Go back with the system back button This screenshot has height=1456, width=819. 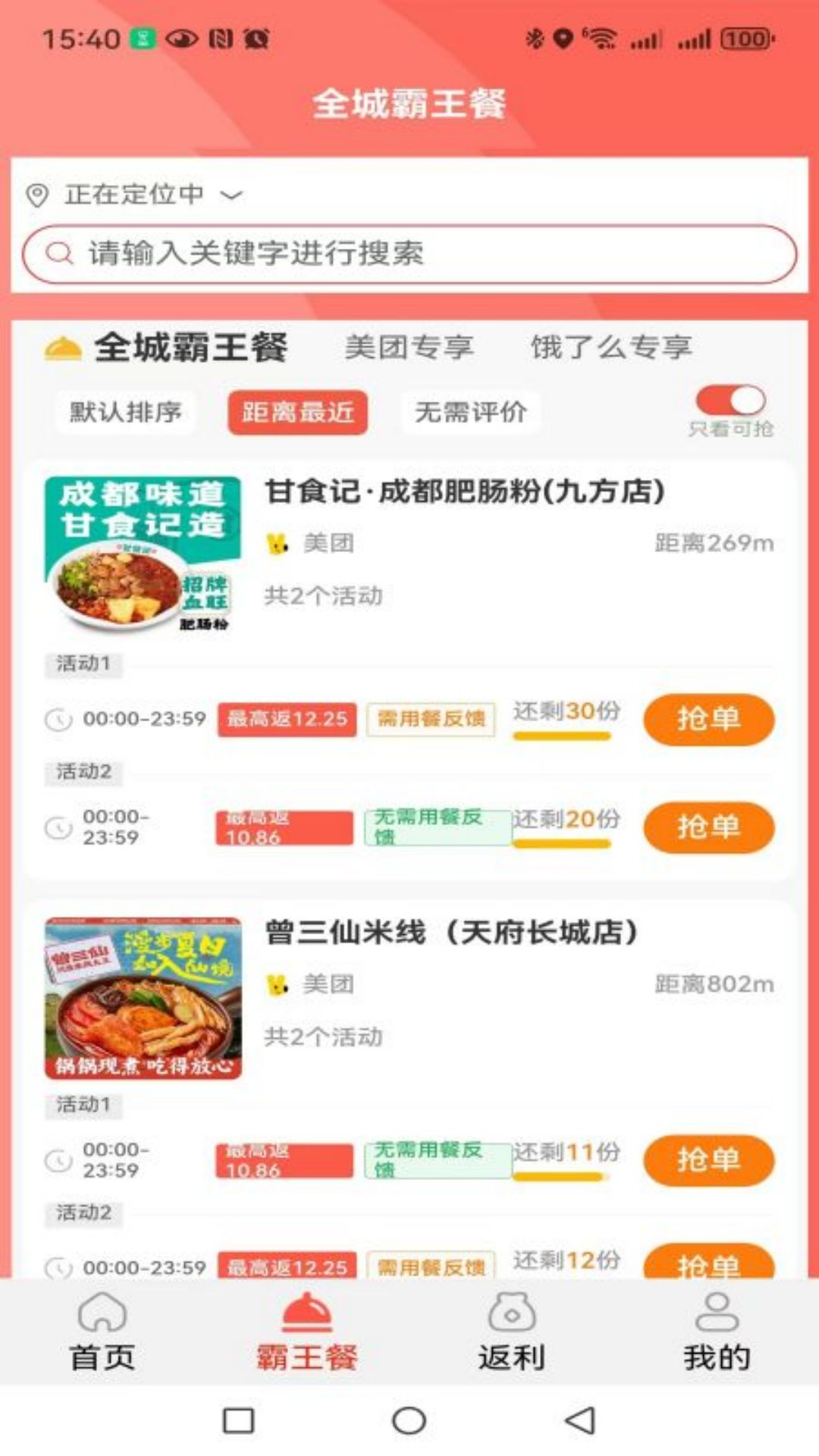(x=580, y=1420)
